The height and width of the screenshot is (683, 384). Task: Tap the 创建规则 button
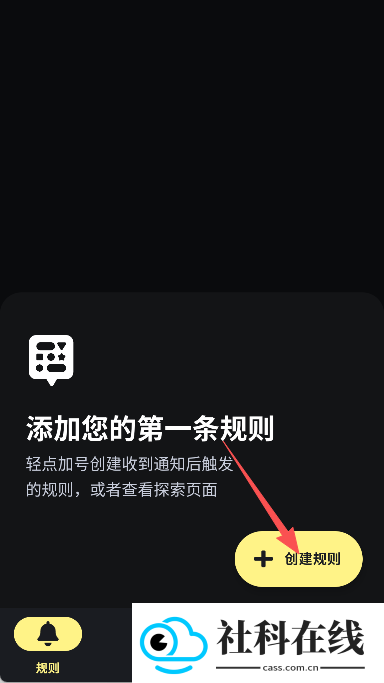[299, 559]
